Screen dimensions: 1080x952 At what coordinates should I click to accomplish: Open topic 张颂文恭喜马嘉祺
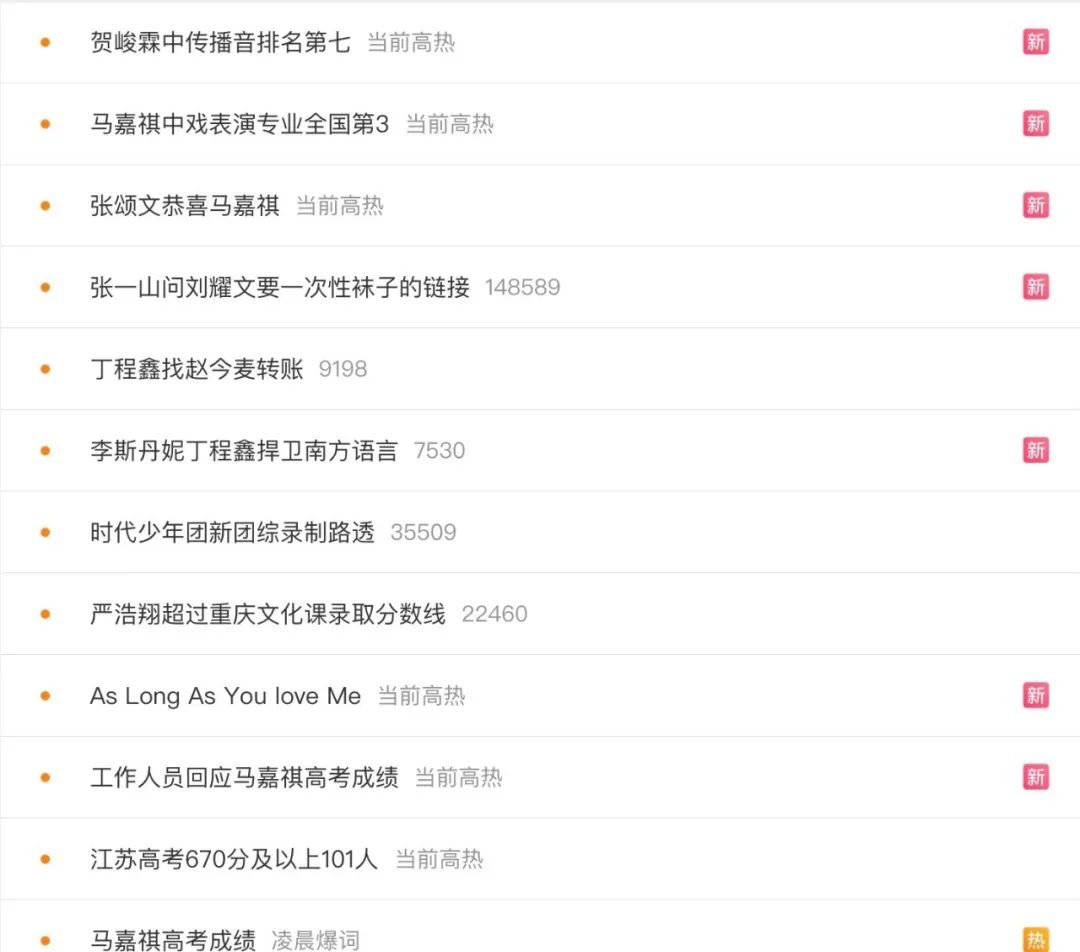(x=184, y=206)
